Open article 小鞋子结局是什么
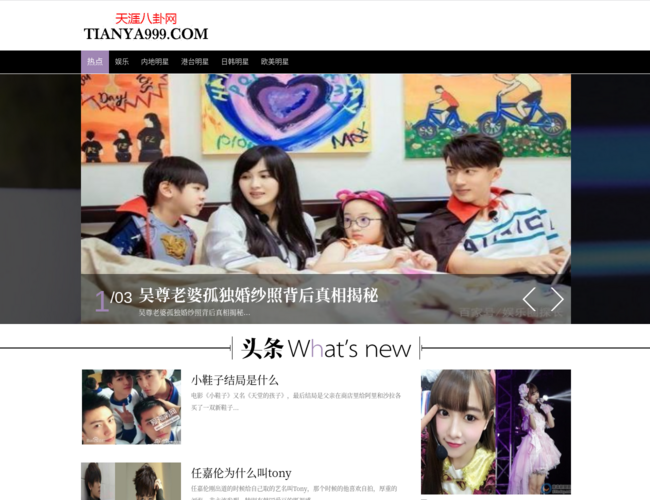The height and width of the screenshot is (500, 650). coord(235,380)
